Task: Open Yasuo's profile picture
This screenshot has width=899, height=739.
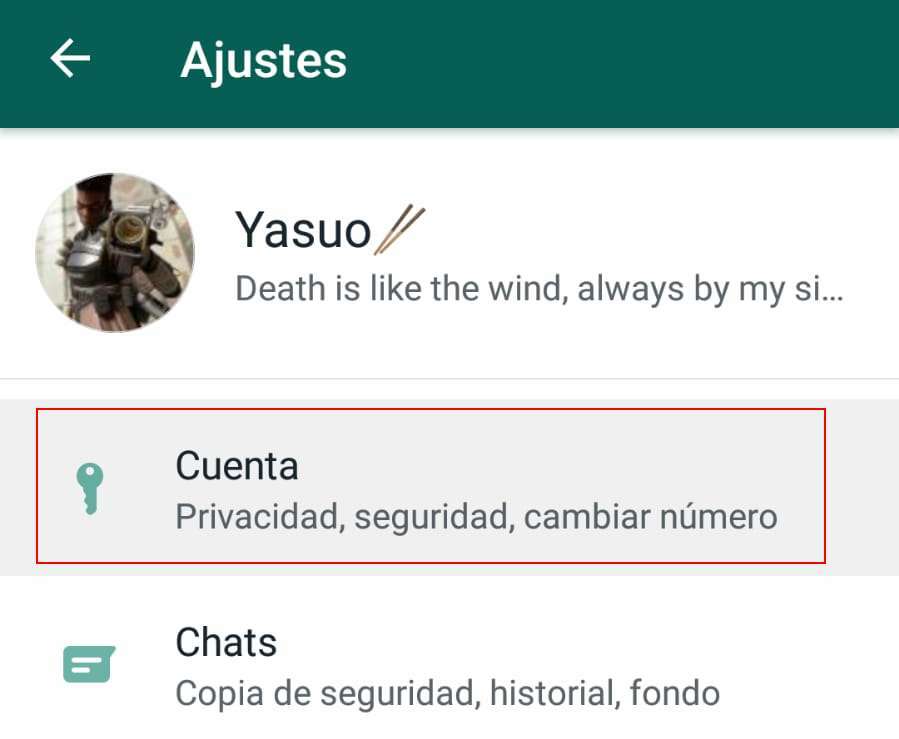Action: [115, 253]
